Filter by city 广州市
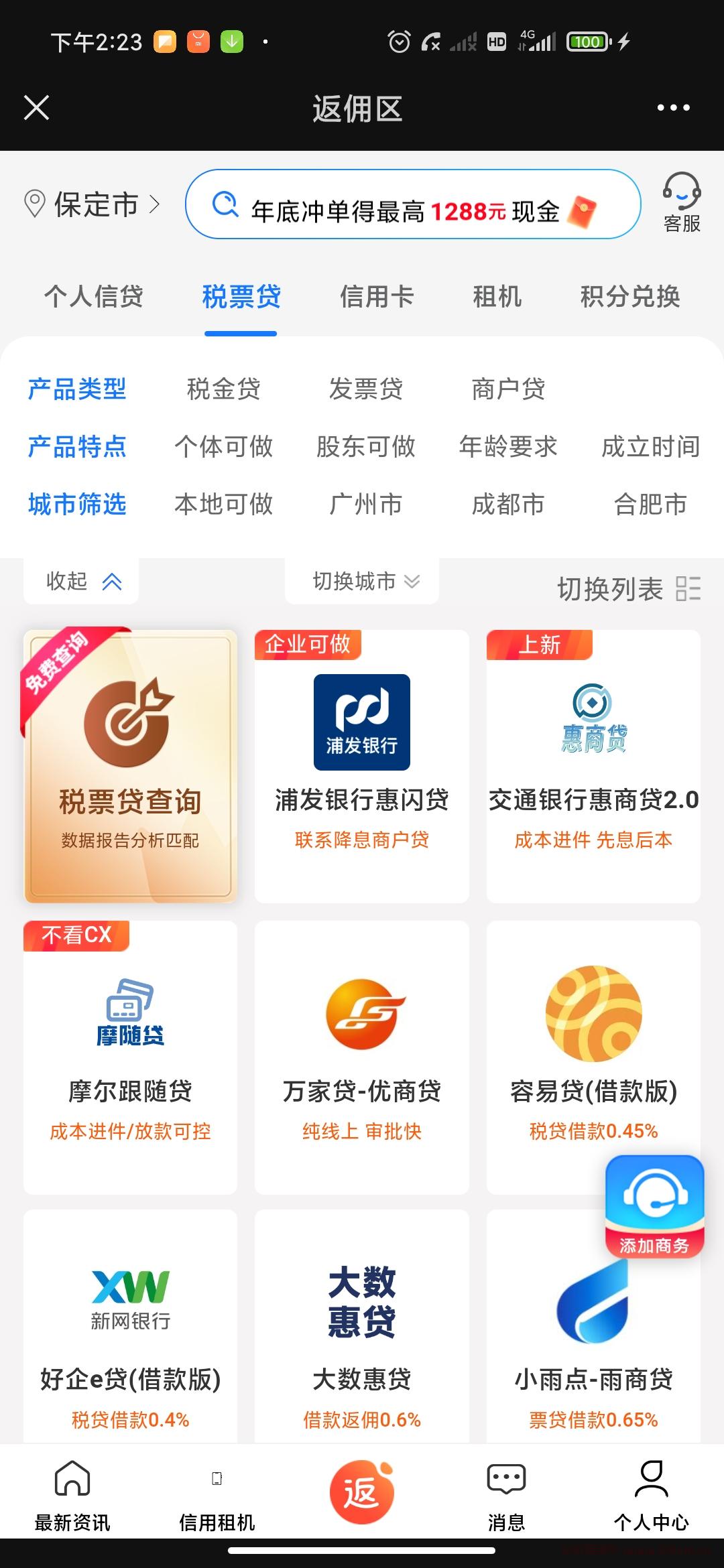The height and width of the screenshot is (1568, 724). point(366,504)
